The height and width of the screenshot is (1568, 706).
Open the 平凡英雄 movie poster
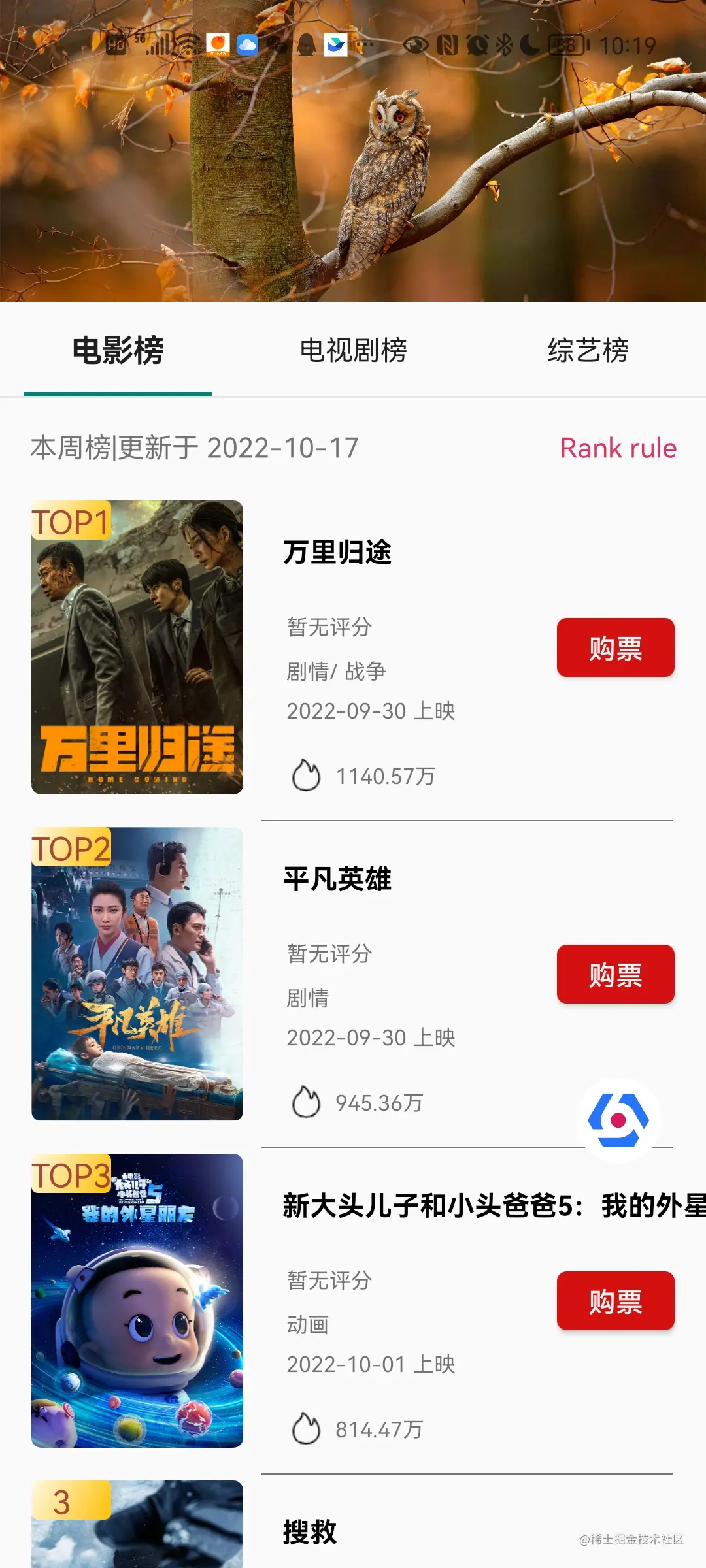click(137, 974)
